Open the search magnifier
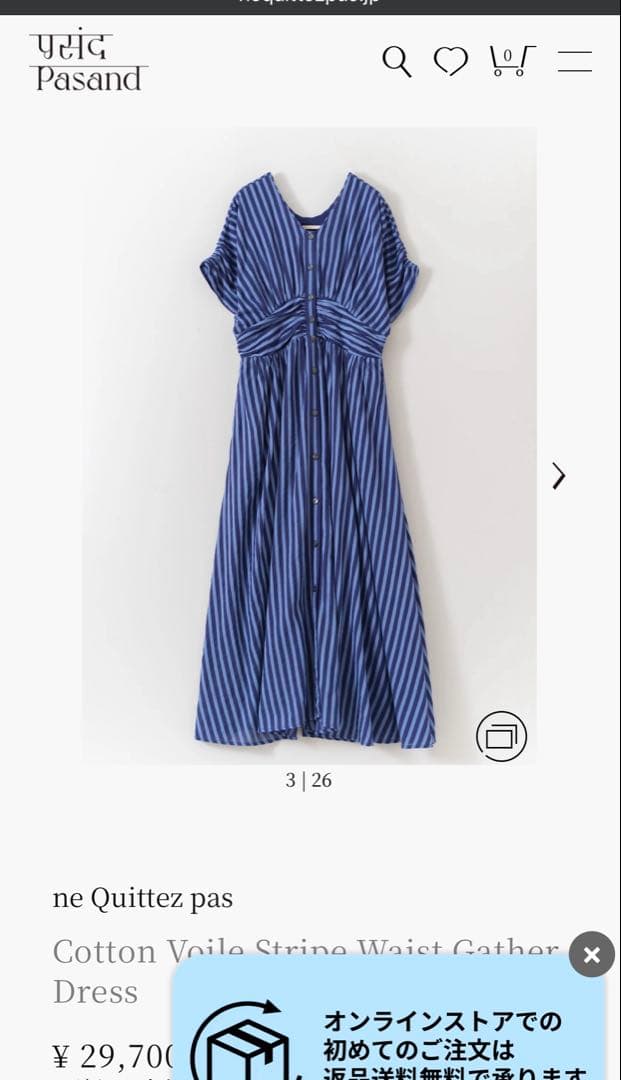The height and width of the screenshot is (1080, 621). click(x=397, y=62)
